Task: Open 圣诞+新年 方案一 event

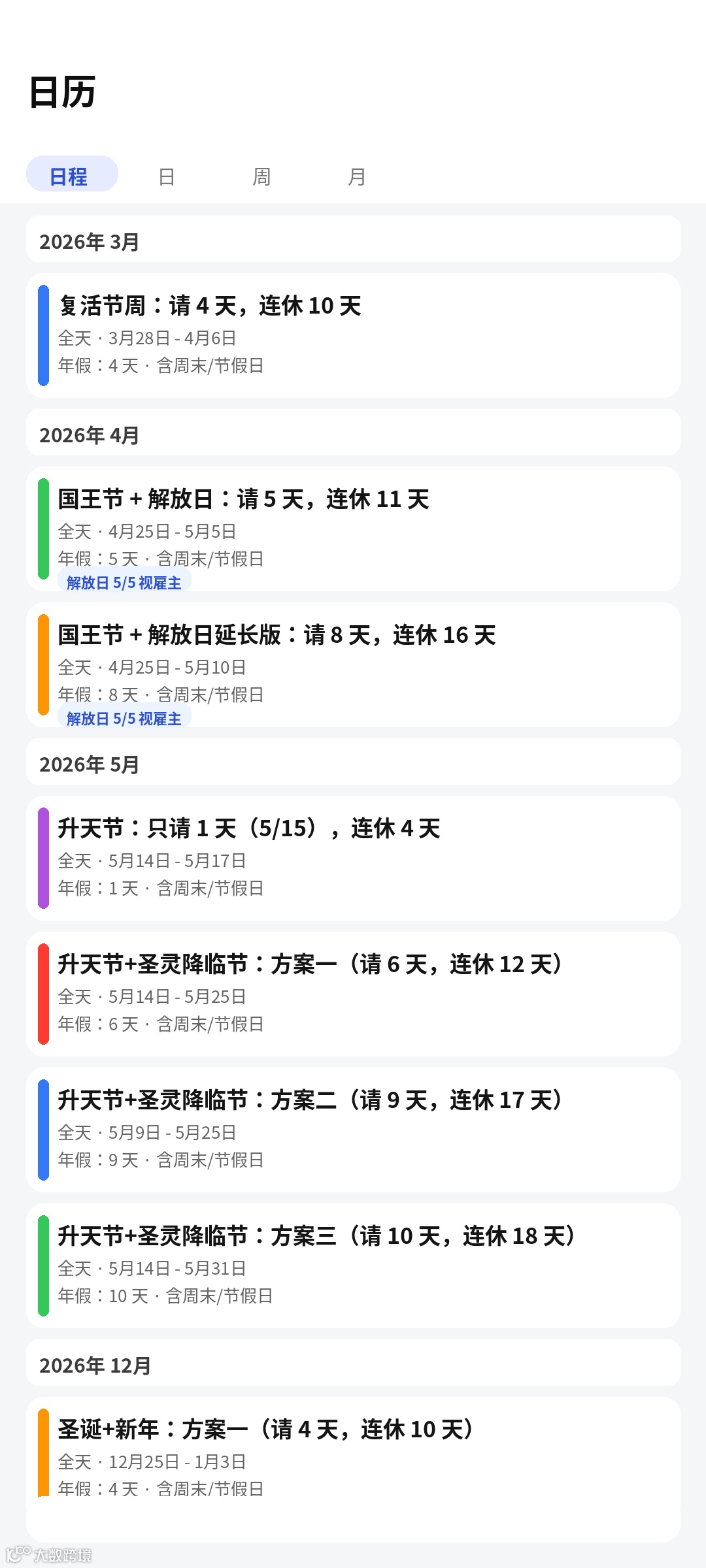Action: (353, 1460)
